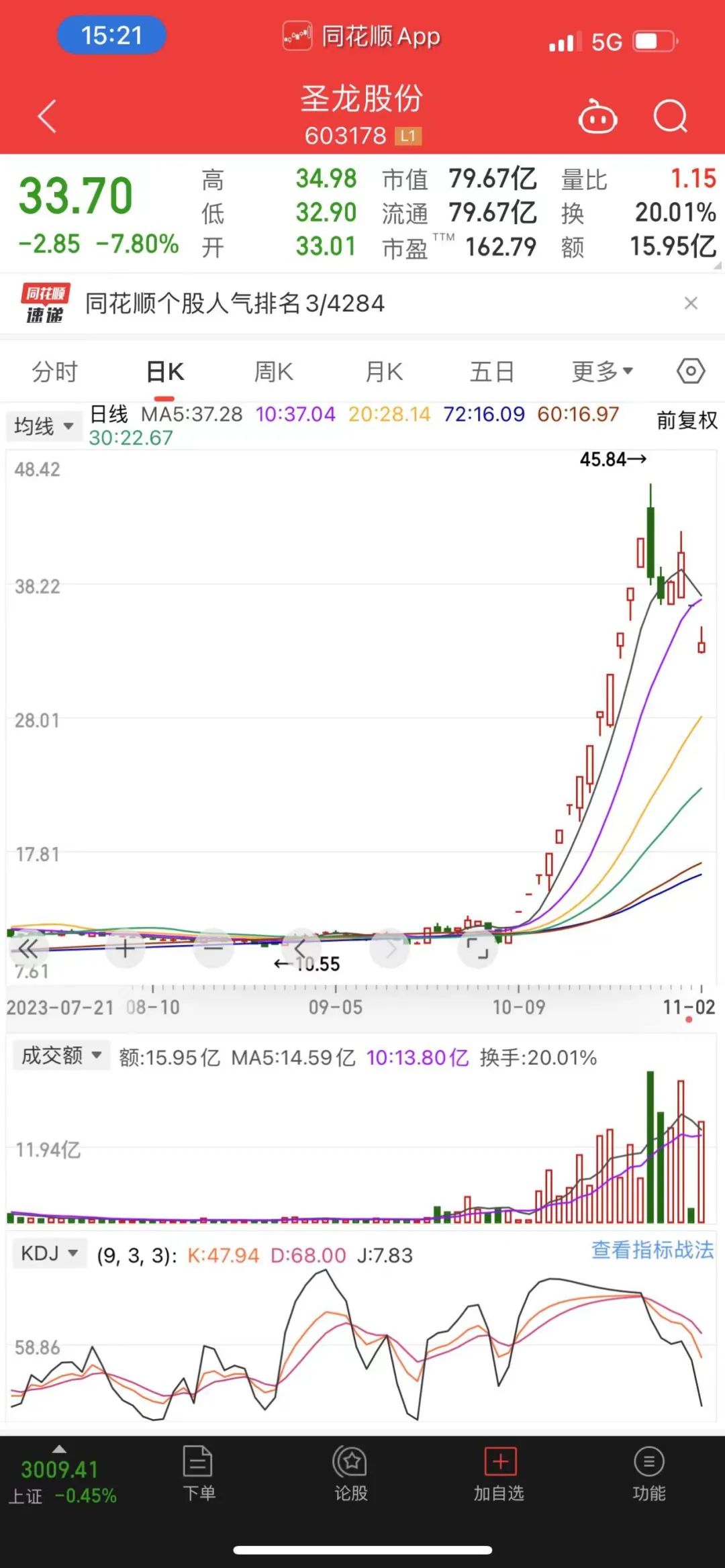Expand the KDJ indicator dropdown
725x1568 pixels.
50,1253
